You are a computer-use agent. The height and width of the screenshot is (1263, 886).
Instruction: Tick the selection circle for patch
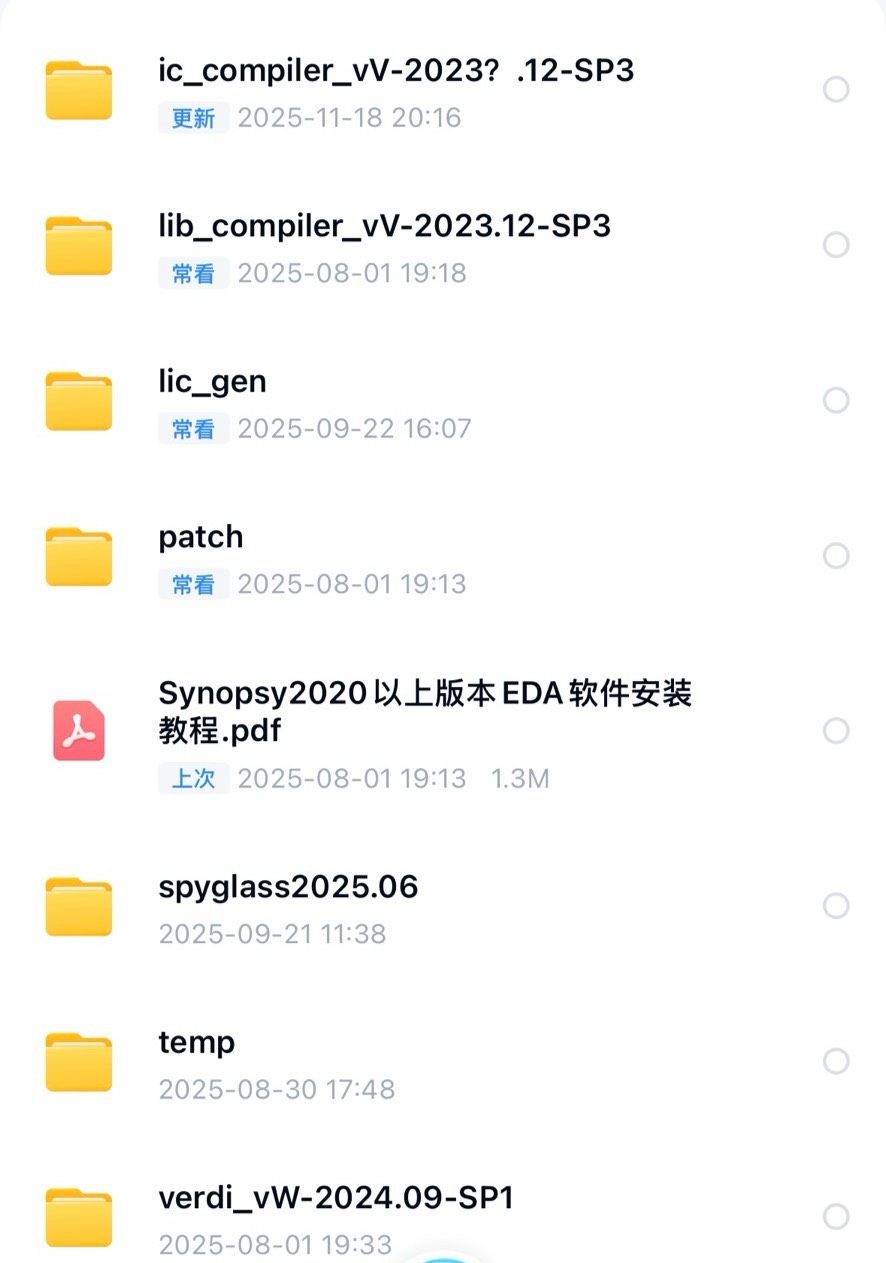coord(836,556)
